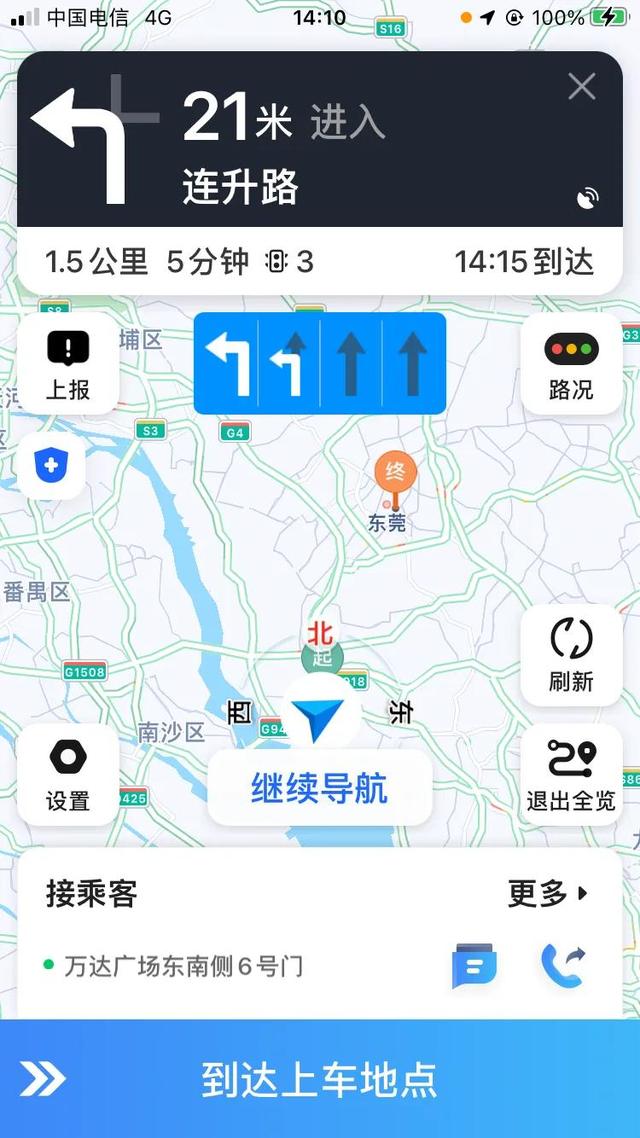Call the passenger

click(x=563, y=967)
